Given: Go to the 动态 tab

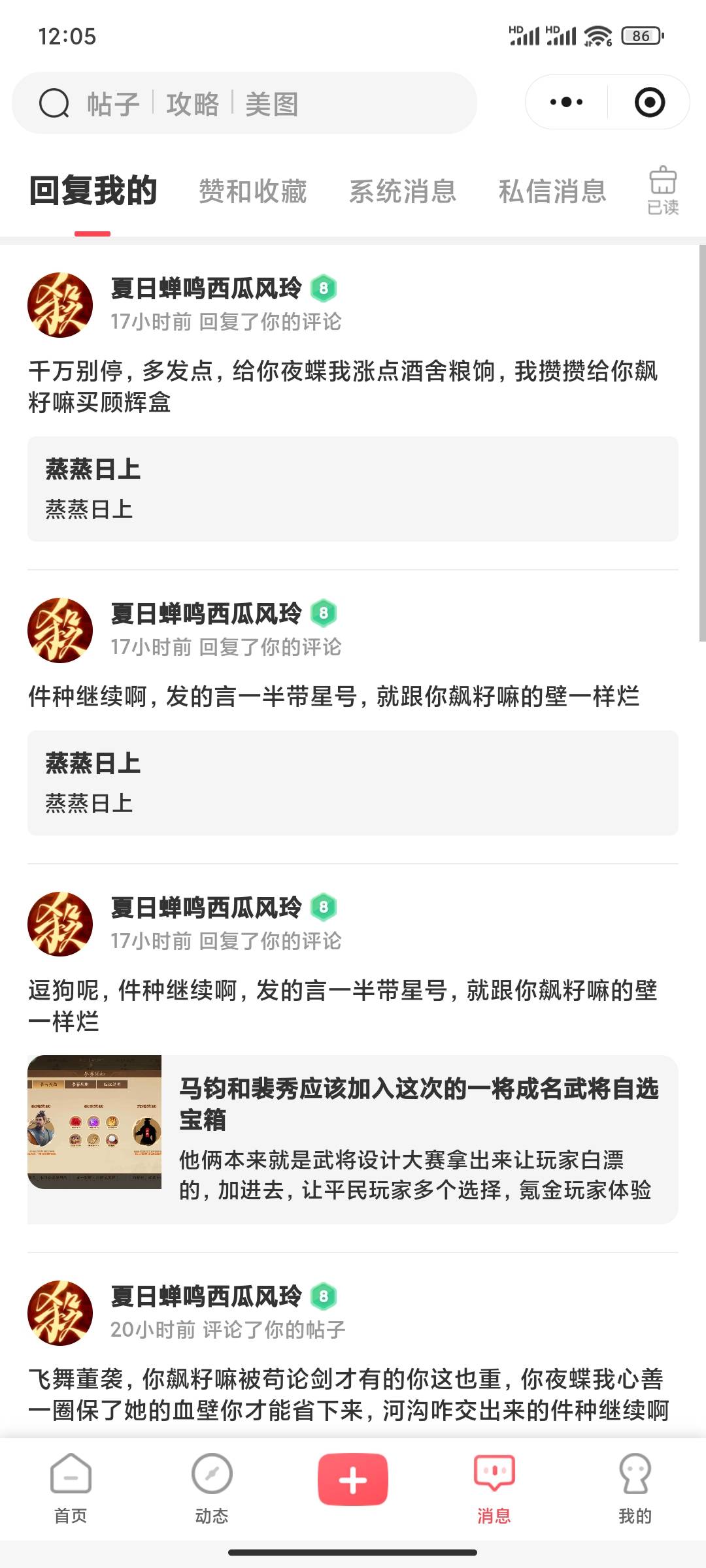Looking at the screenshot, I should (x=212, y=1488).
